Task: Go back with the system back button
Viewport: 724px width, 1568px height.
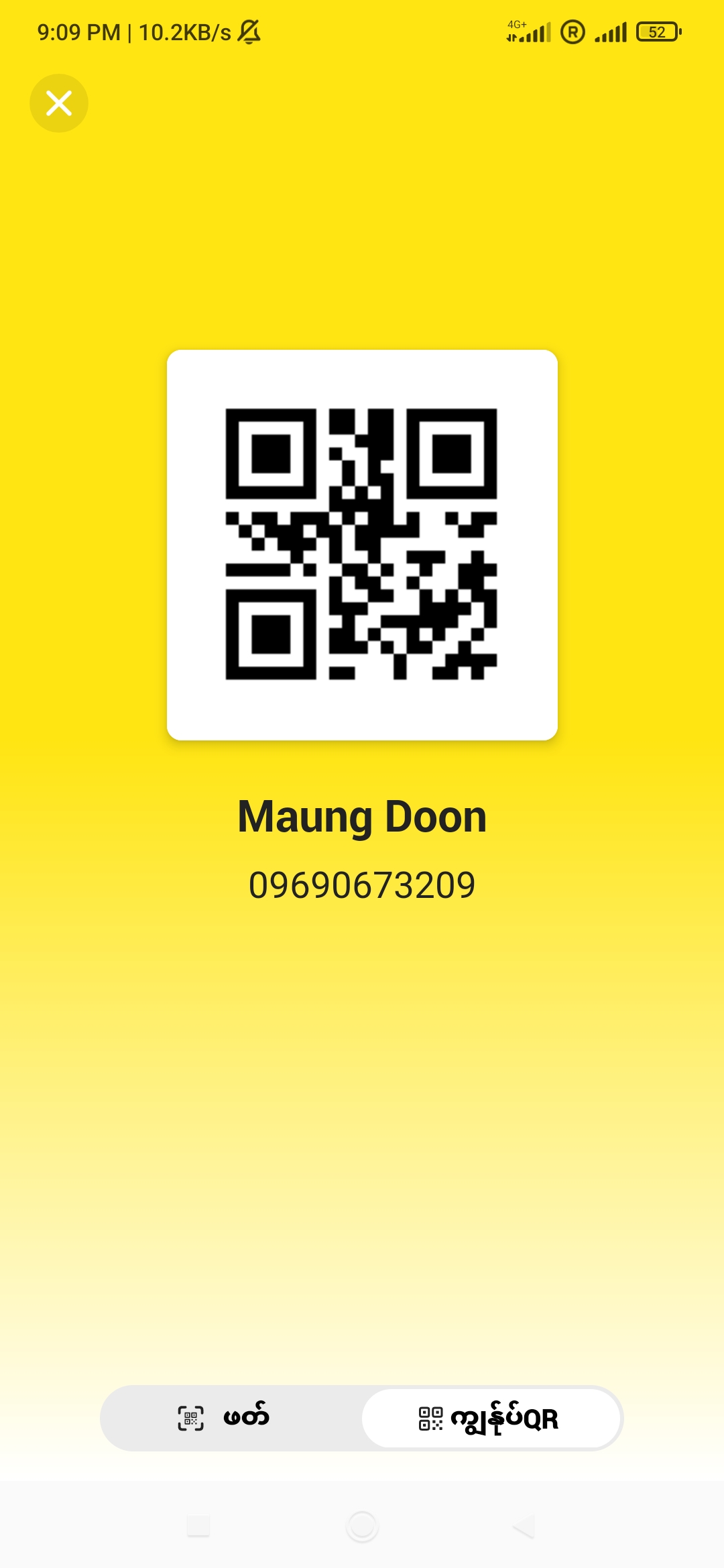Action: [x=524, y=1526]
